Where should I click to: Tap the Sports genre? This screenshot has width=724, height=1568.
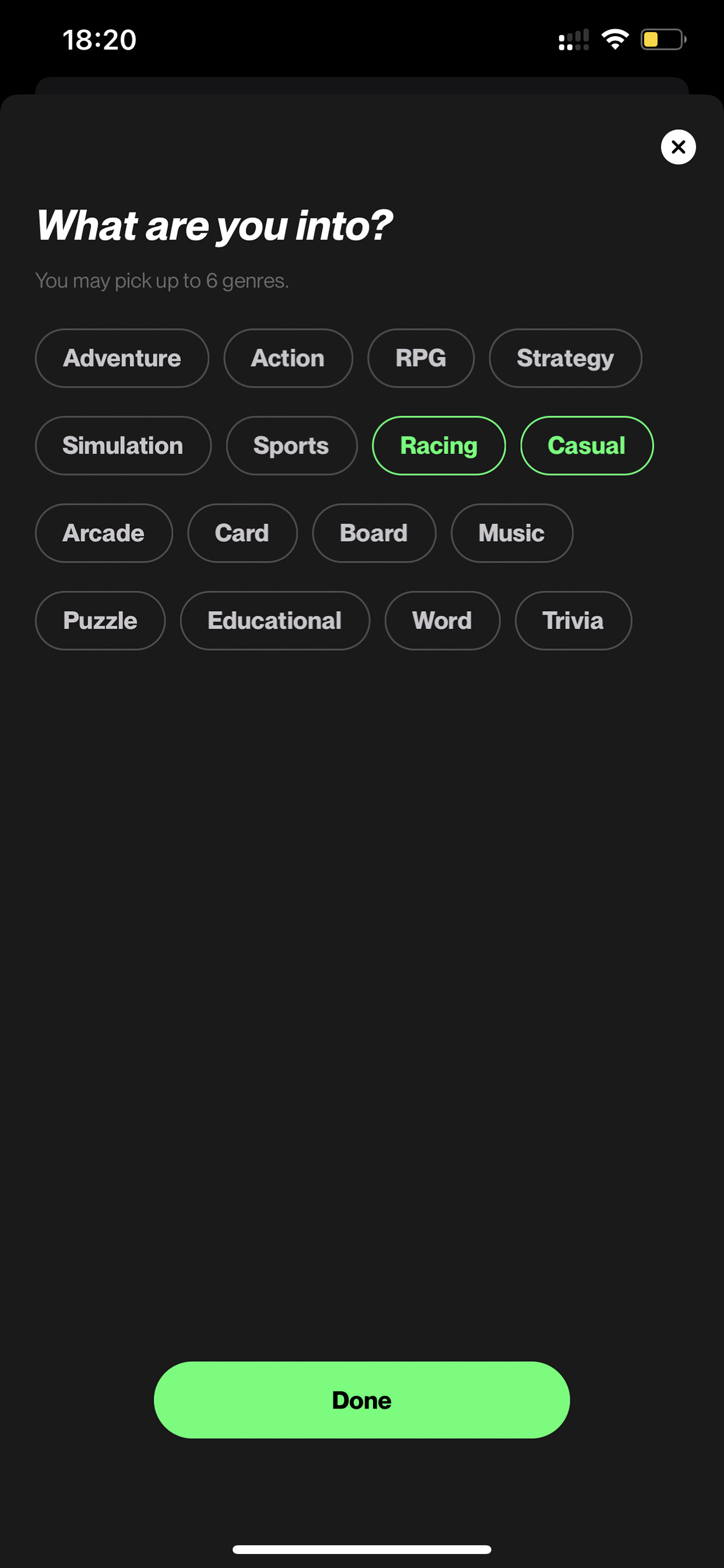291,446
